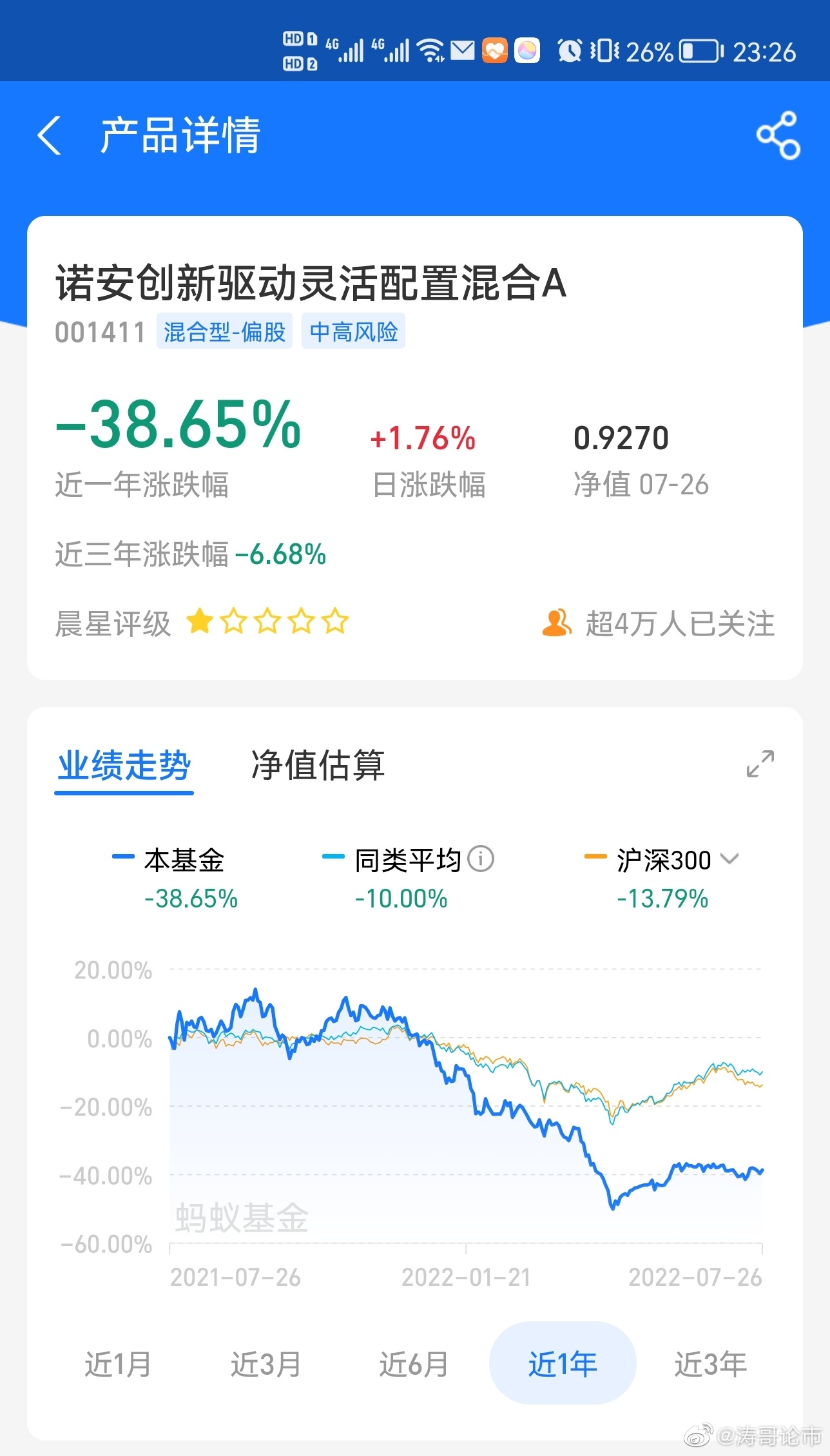Go back from the 产品详情 page
Image resolution: width=830 pixels, height=1456 pixels.
(x=49, y=135)
